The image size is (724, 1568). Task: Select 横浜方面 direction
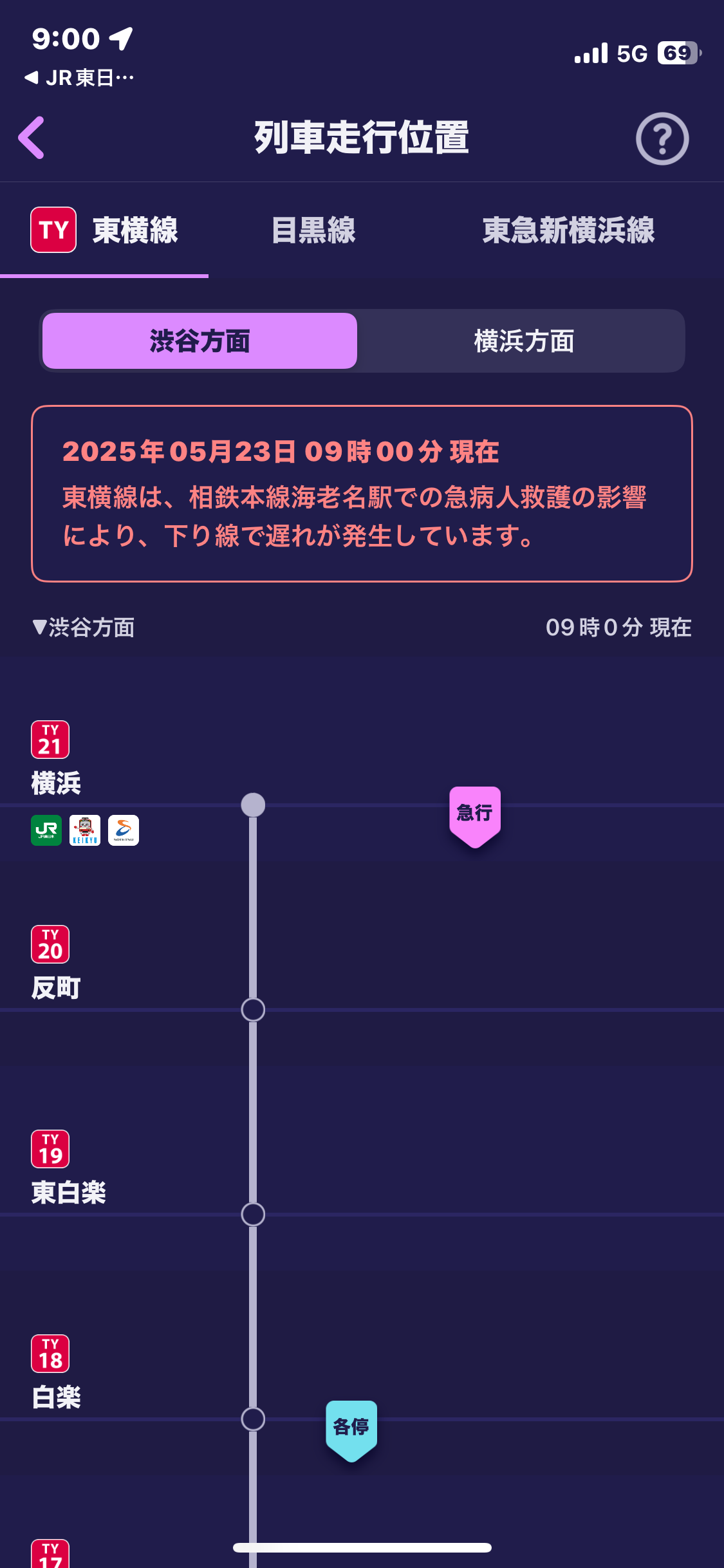click(x=524, y=341)
